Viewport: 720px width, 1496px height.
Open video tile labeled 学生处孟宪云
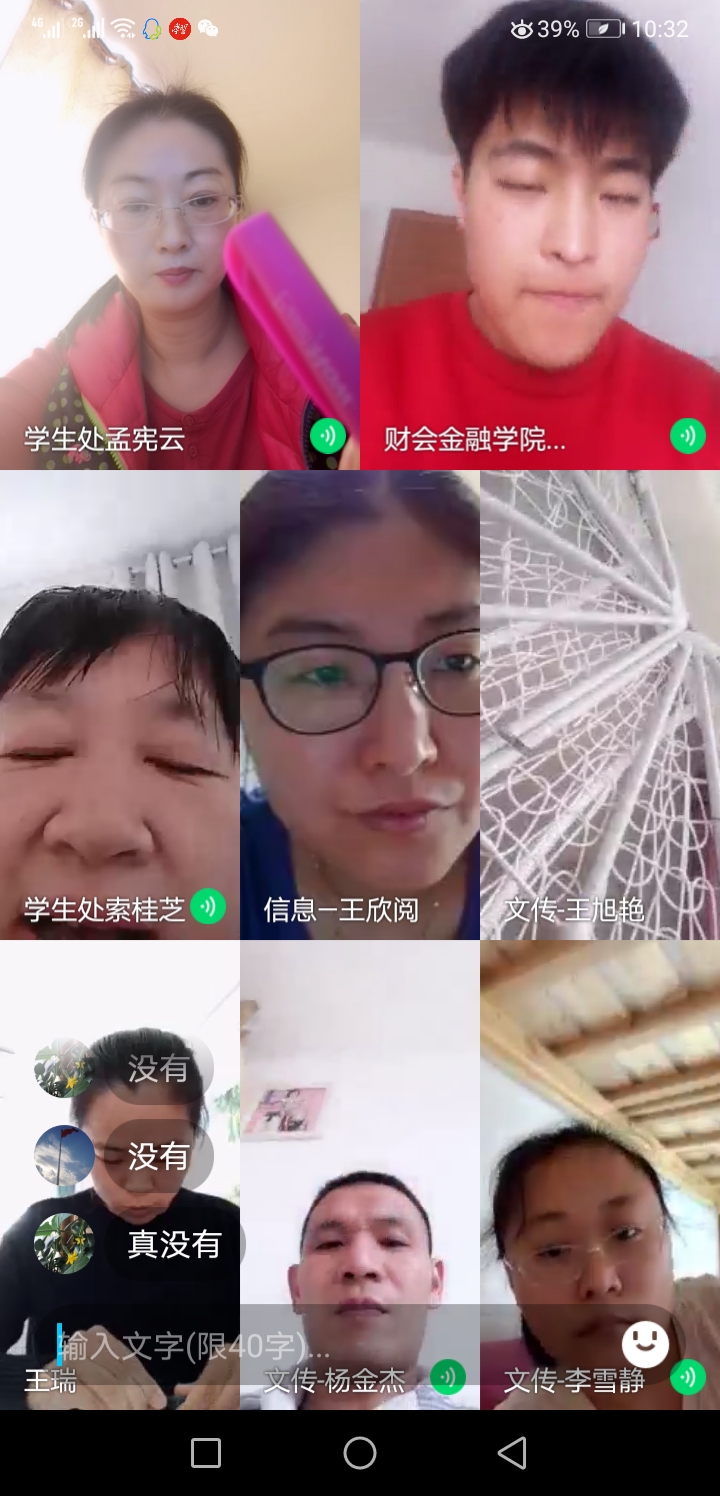click(180, 235)
